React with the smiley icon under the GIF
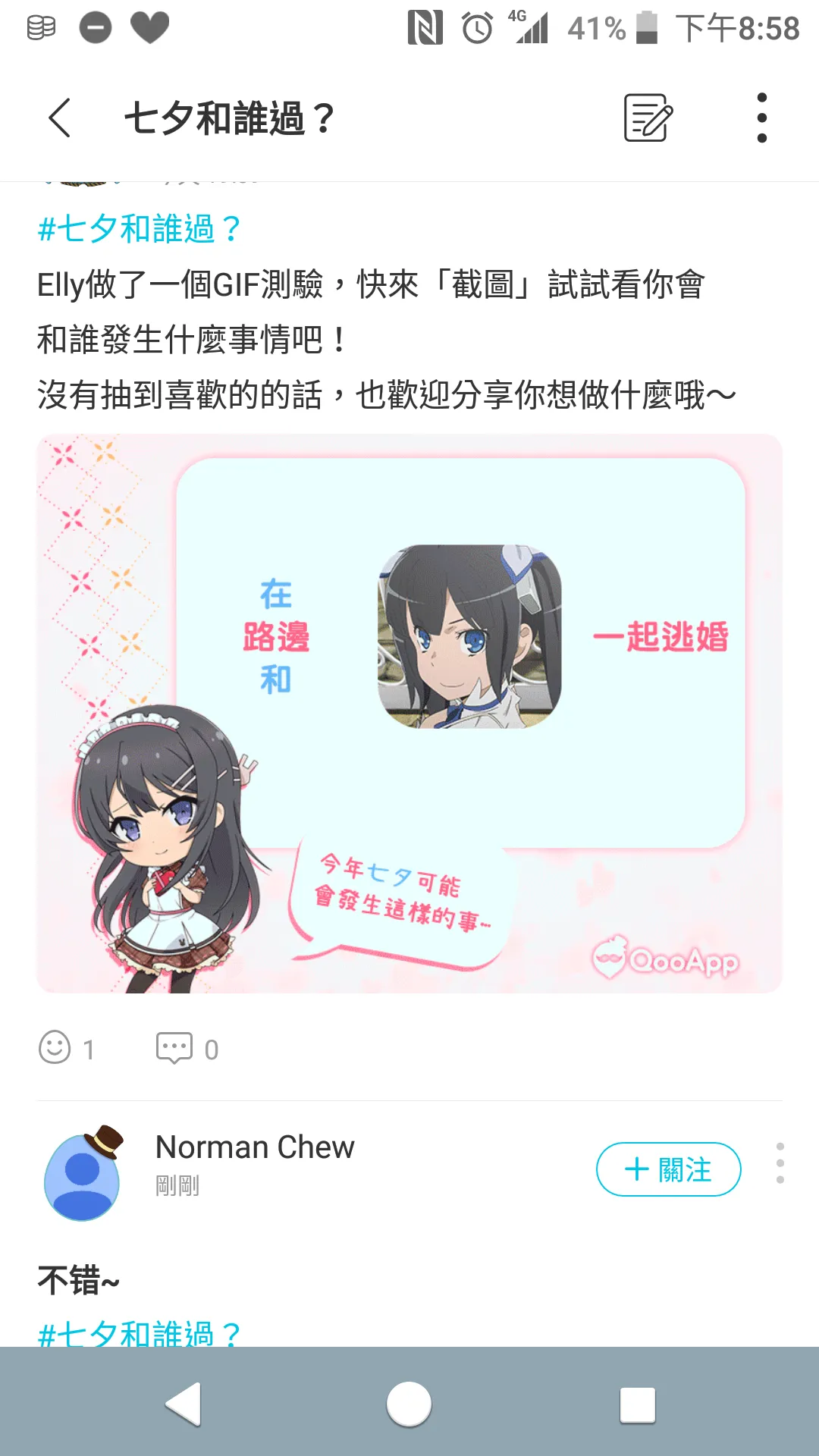Screen dimensions: 819x1456 pyautogui.click(x=55, y=1048)
